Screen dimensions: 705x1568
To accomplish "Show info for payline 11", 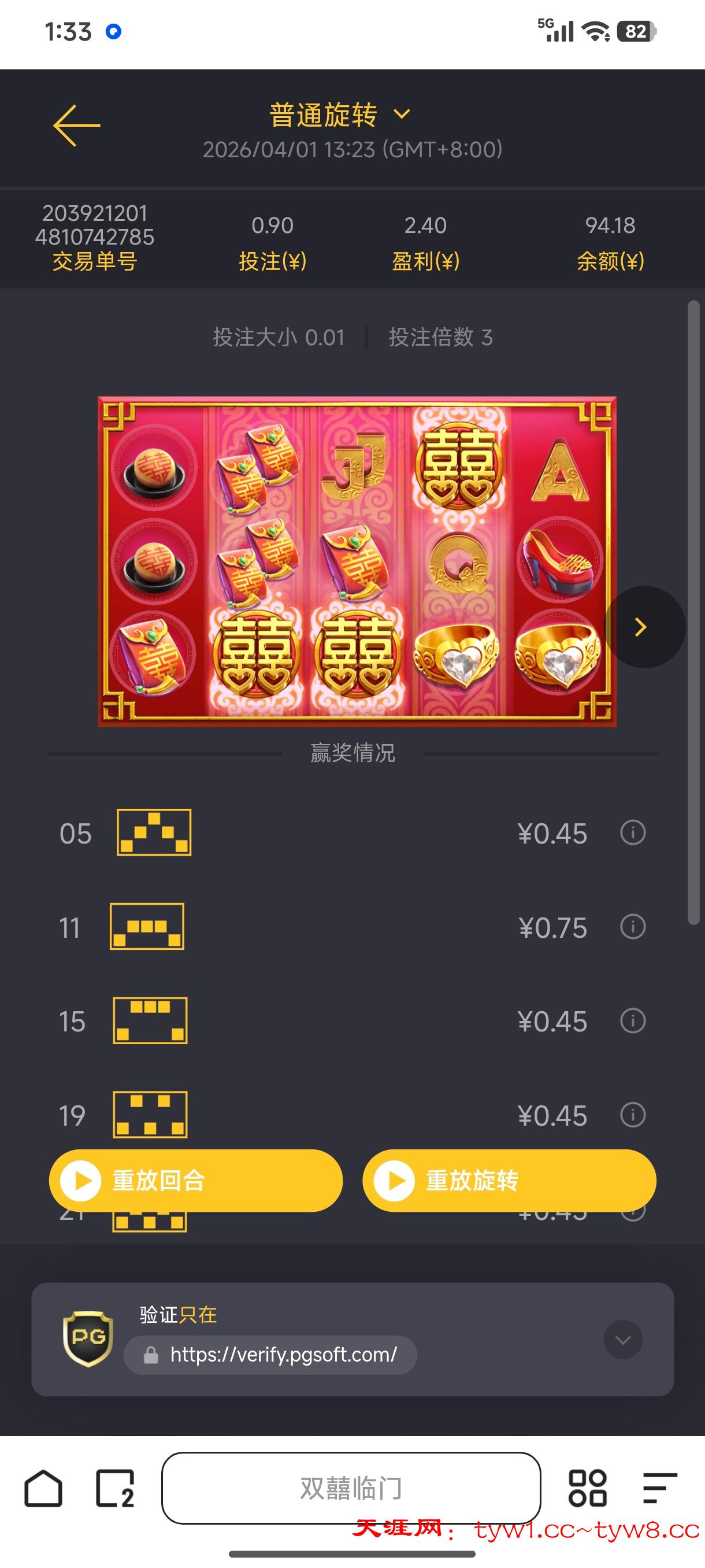I will pos(632,926).
